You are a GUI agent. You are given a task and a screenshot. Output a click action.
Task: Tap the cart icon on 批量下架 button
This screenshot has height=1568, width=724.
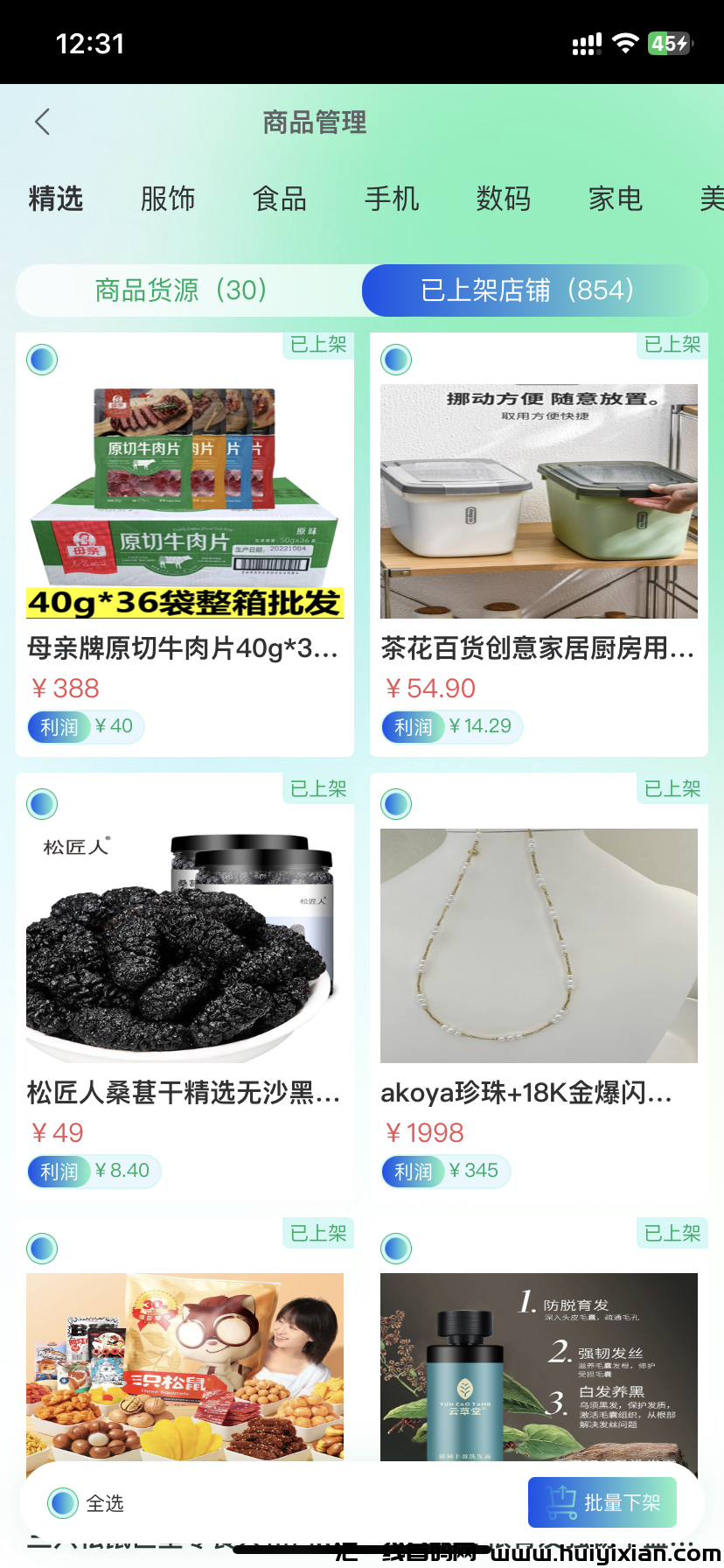click(x=560, y=1502)
